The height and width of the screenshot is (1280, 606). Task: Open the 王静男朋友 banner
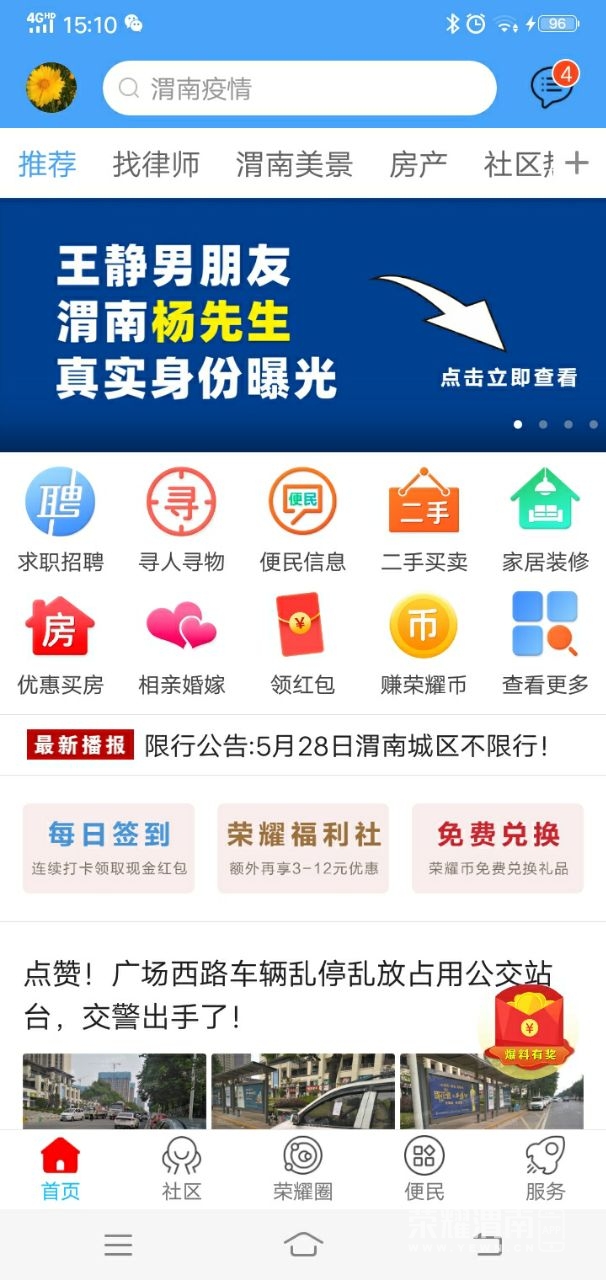coord(303,325)
